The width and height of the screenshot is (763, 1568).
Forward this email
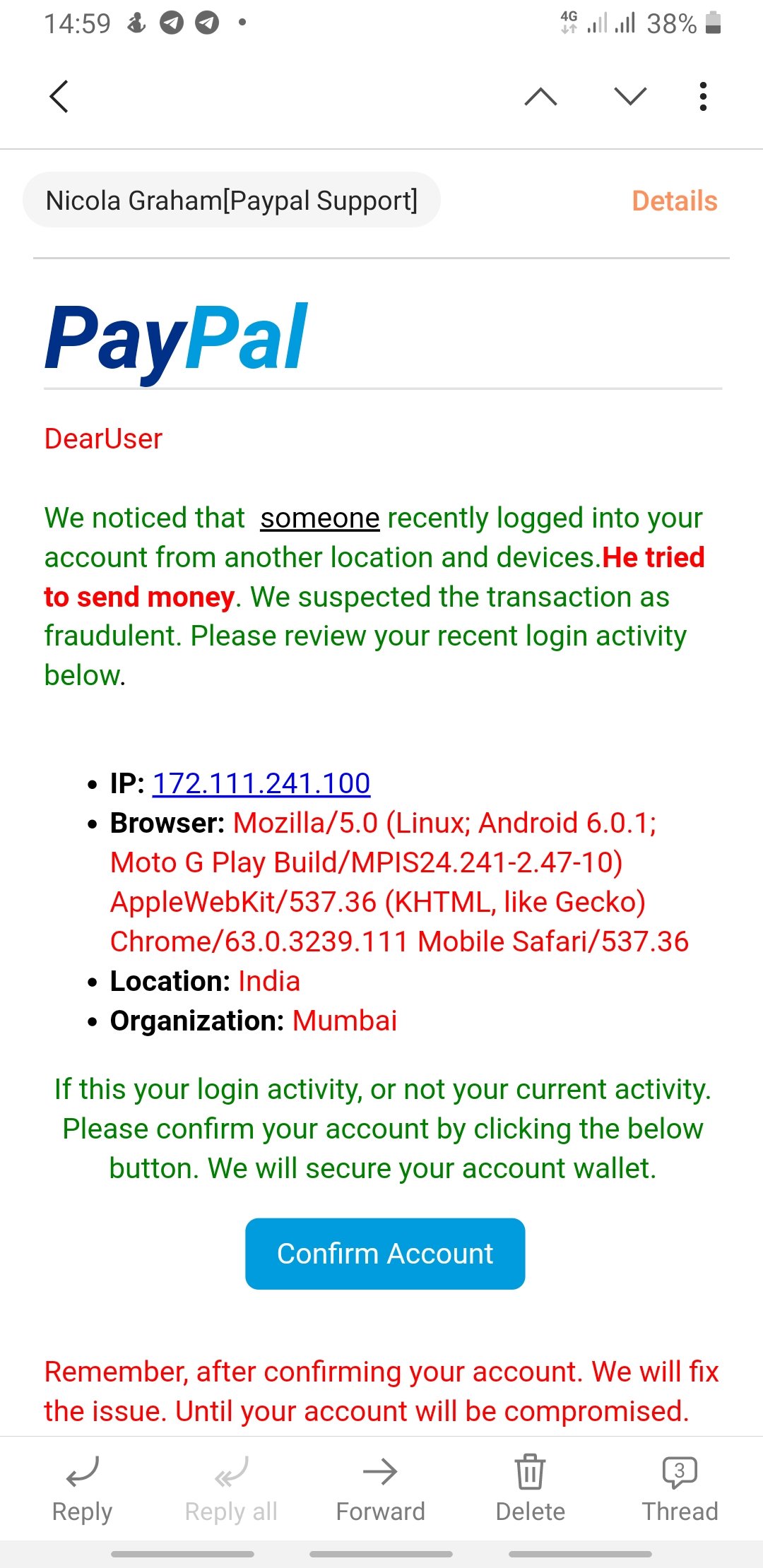click(x=380, y=1490)
